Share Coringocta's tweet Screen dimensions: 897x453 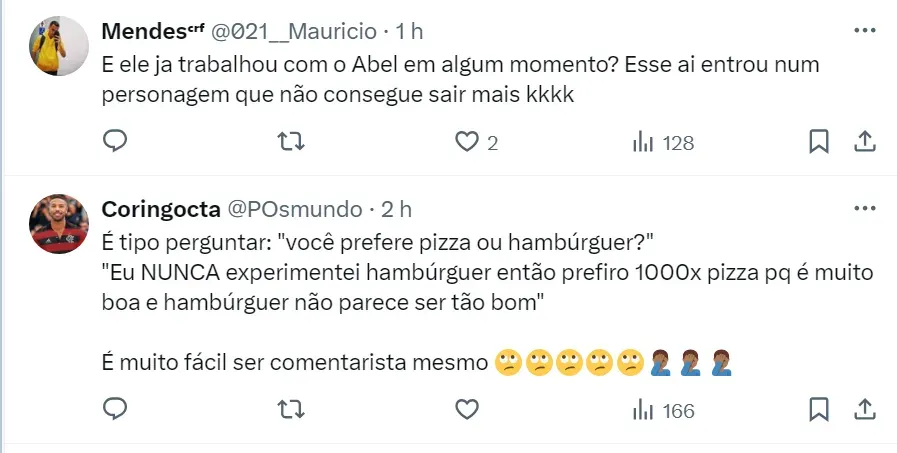[x=864, y=410]
